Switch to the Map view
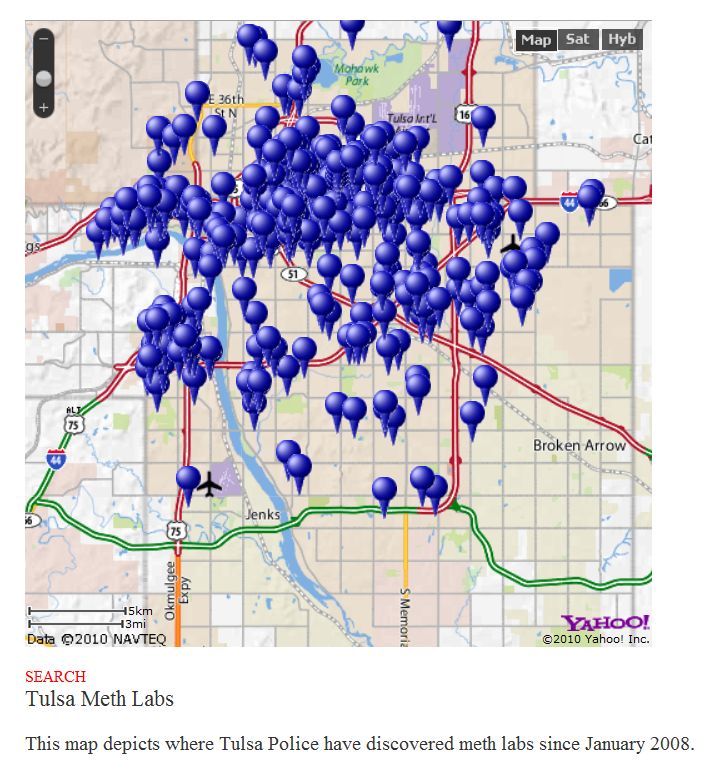 536,40
